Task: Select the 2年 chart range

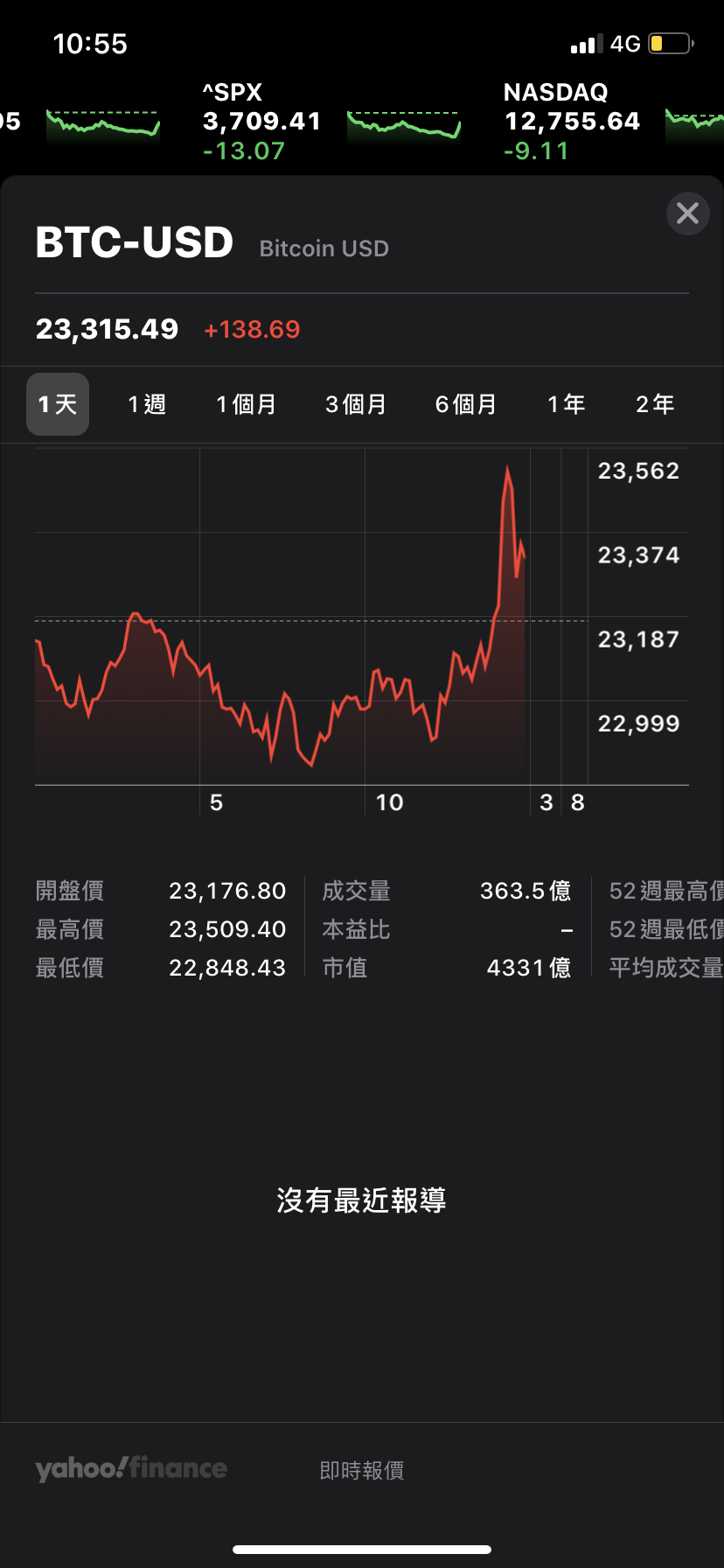Action: [655, 404]
